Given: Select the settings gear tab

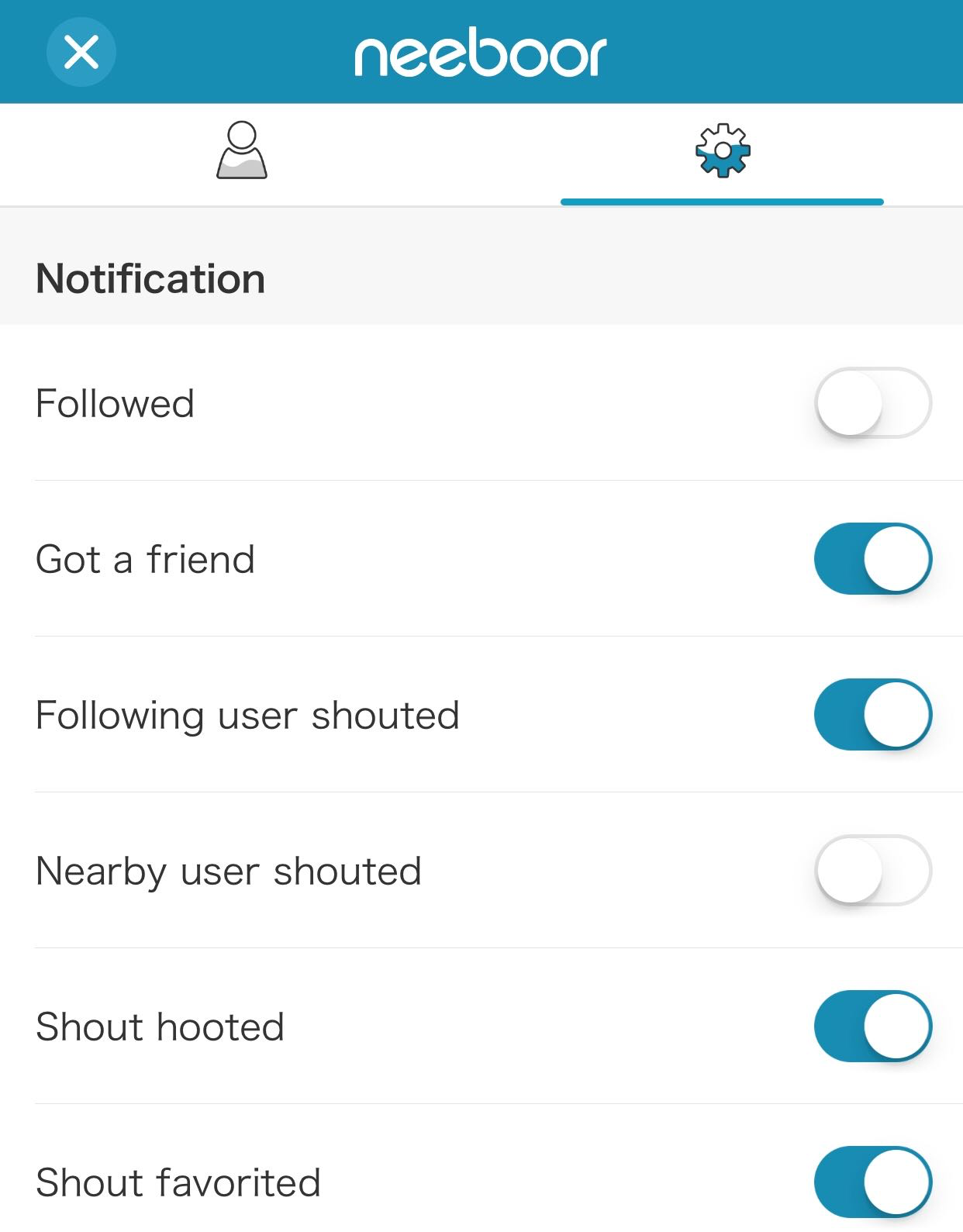Looking at the screenshot, I should [x=722, y=150].
